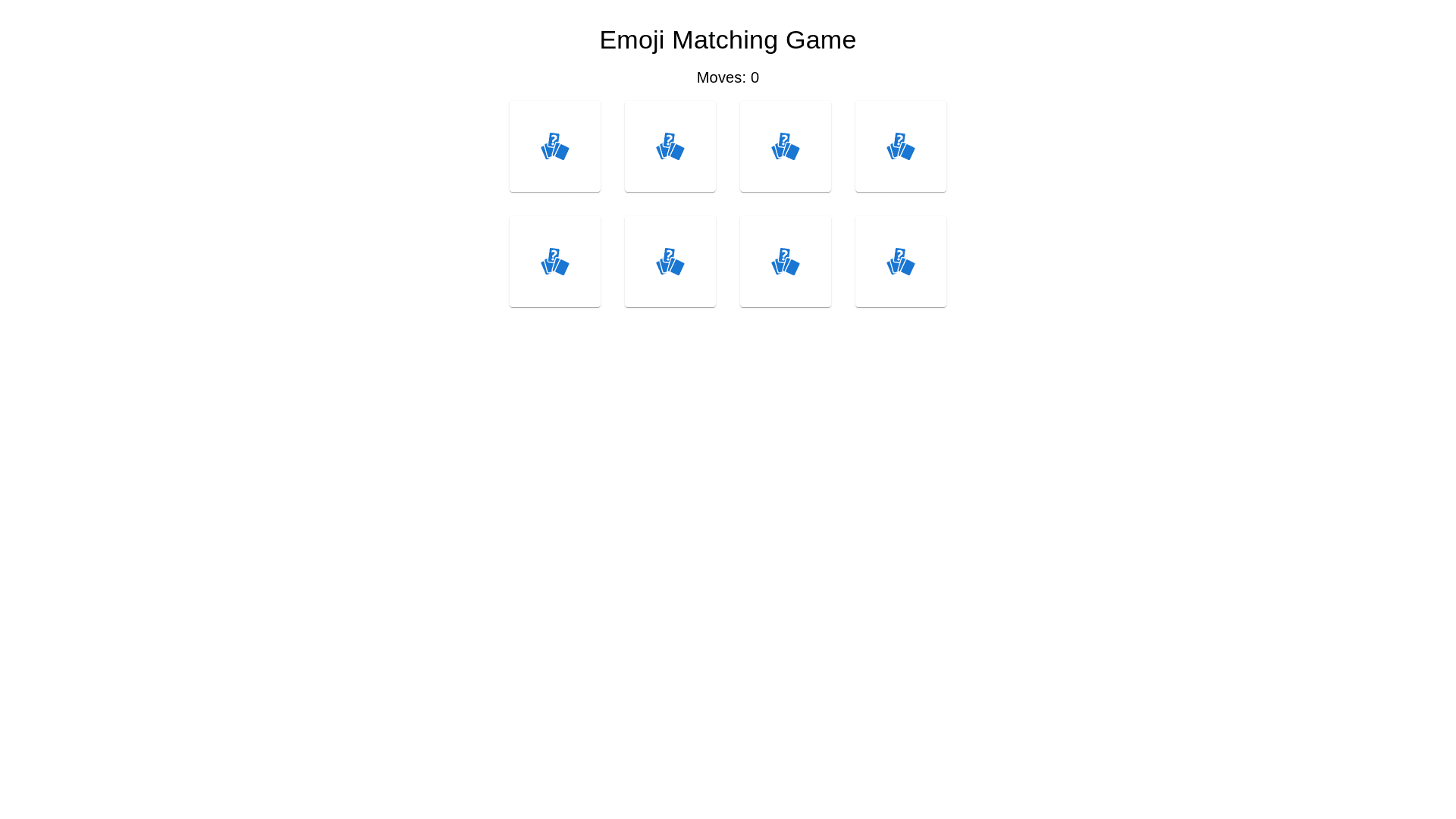
Task: Flip the first card in the bottom row
Action: point(554,262)
